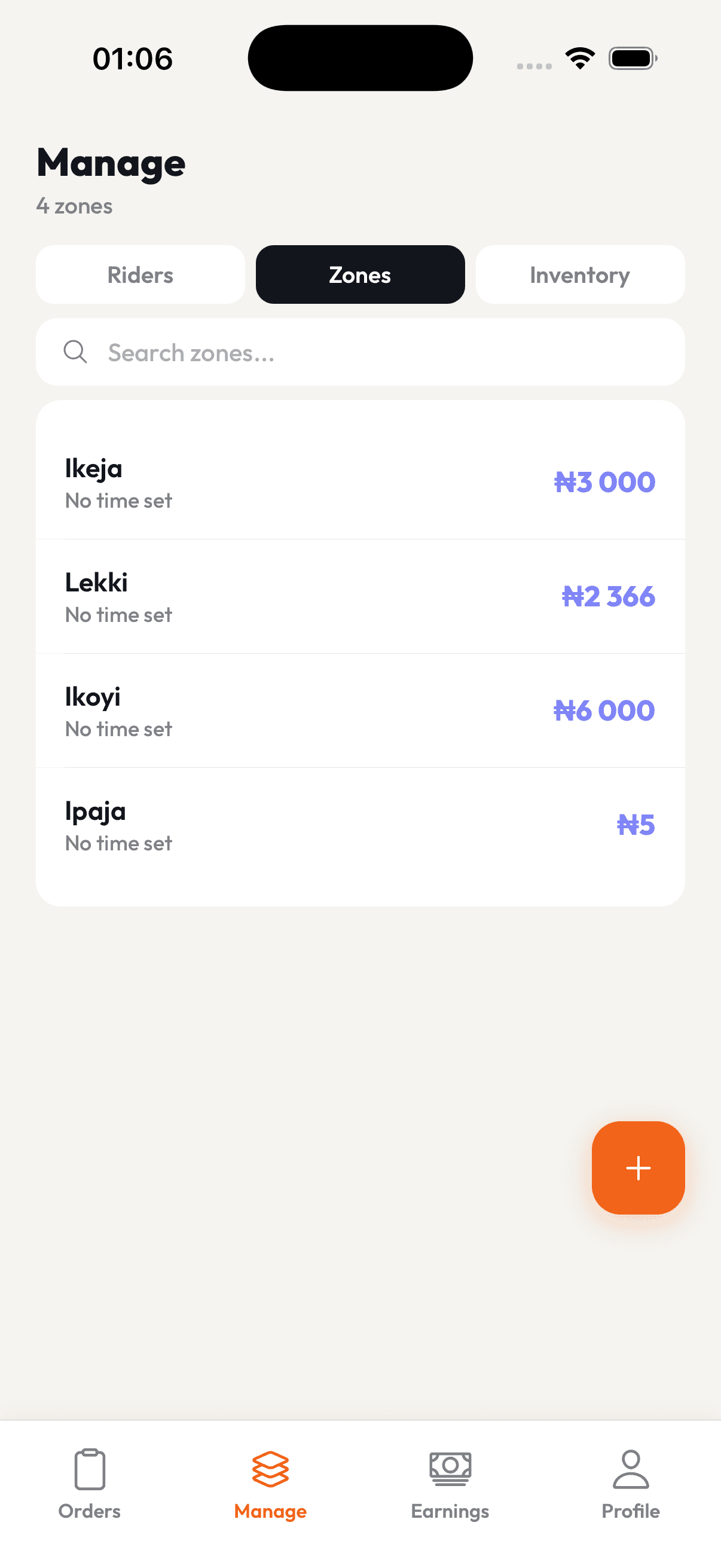
Task: Open the Ikoyi zone
Action: pyautogui.click(x=360, y=711)
